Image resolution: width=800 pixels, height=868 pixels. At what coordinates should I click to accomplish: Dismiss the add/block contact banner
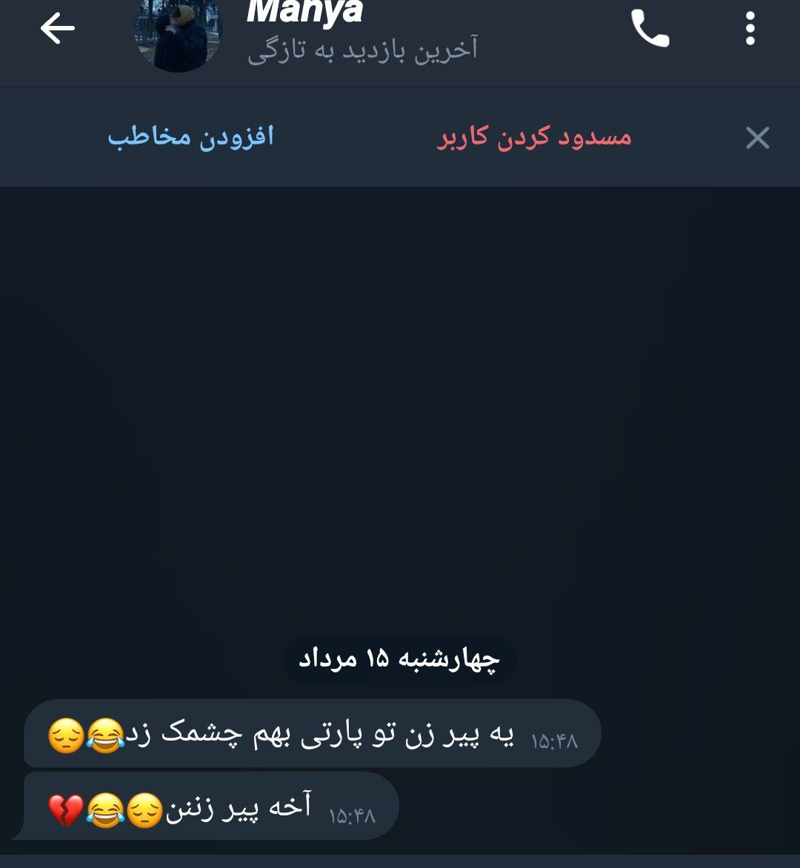click(x=757, y=138)
